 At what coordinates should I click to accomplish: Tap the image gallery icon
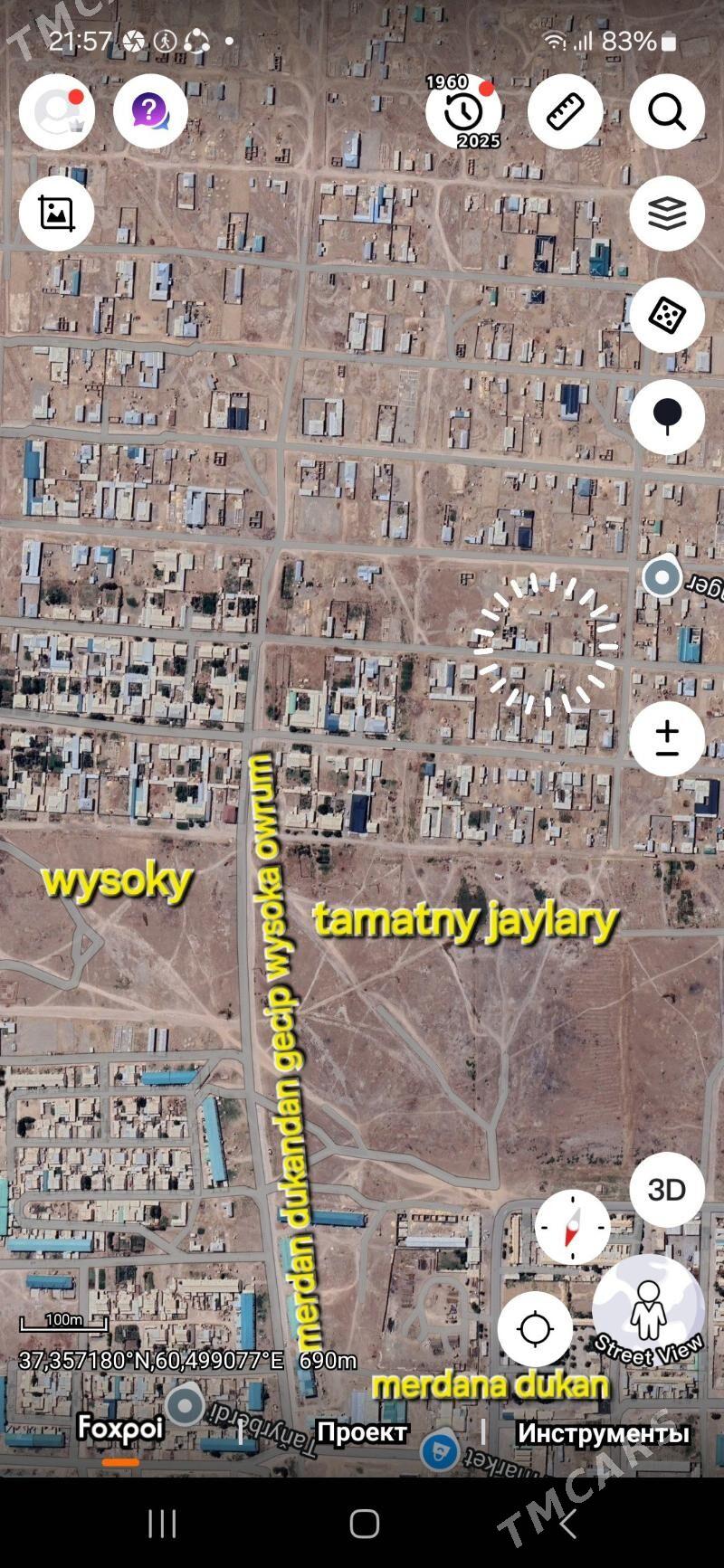point(56,214)
